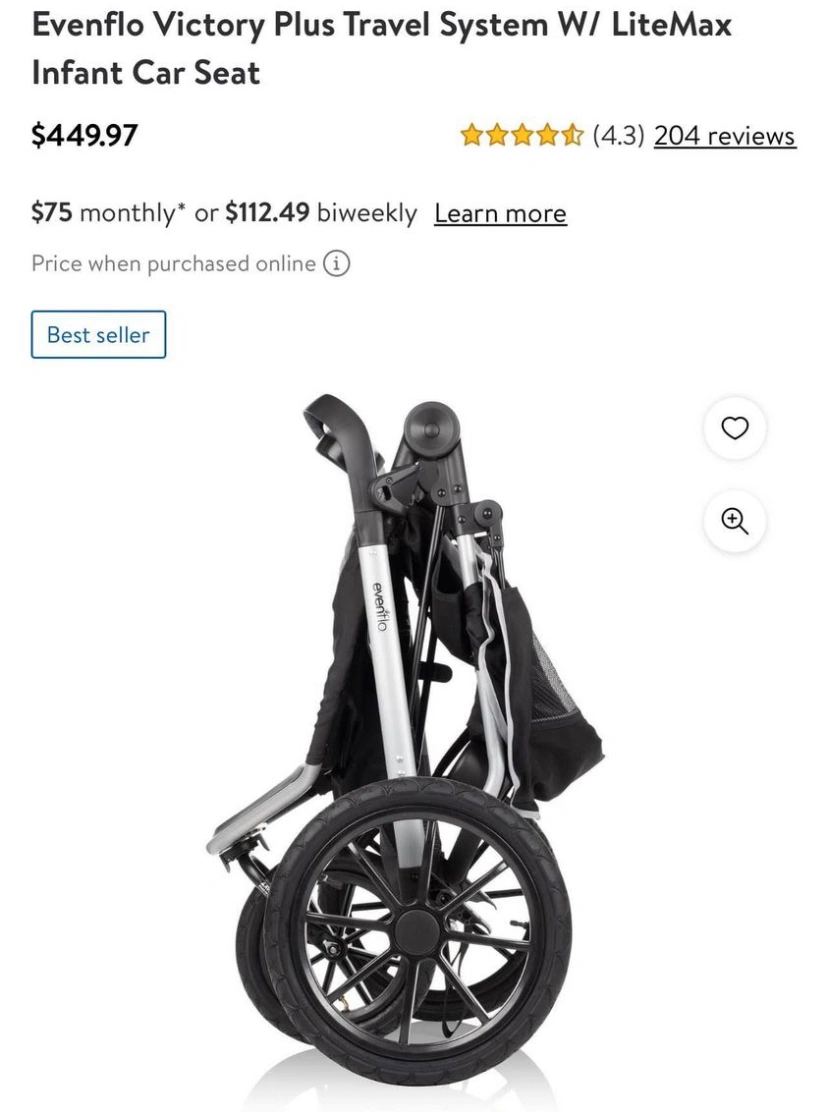
Task: Tap Learn more about payment plans
Action: 500,213
